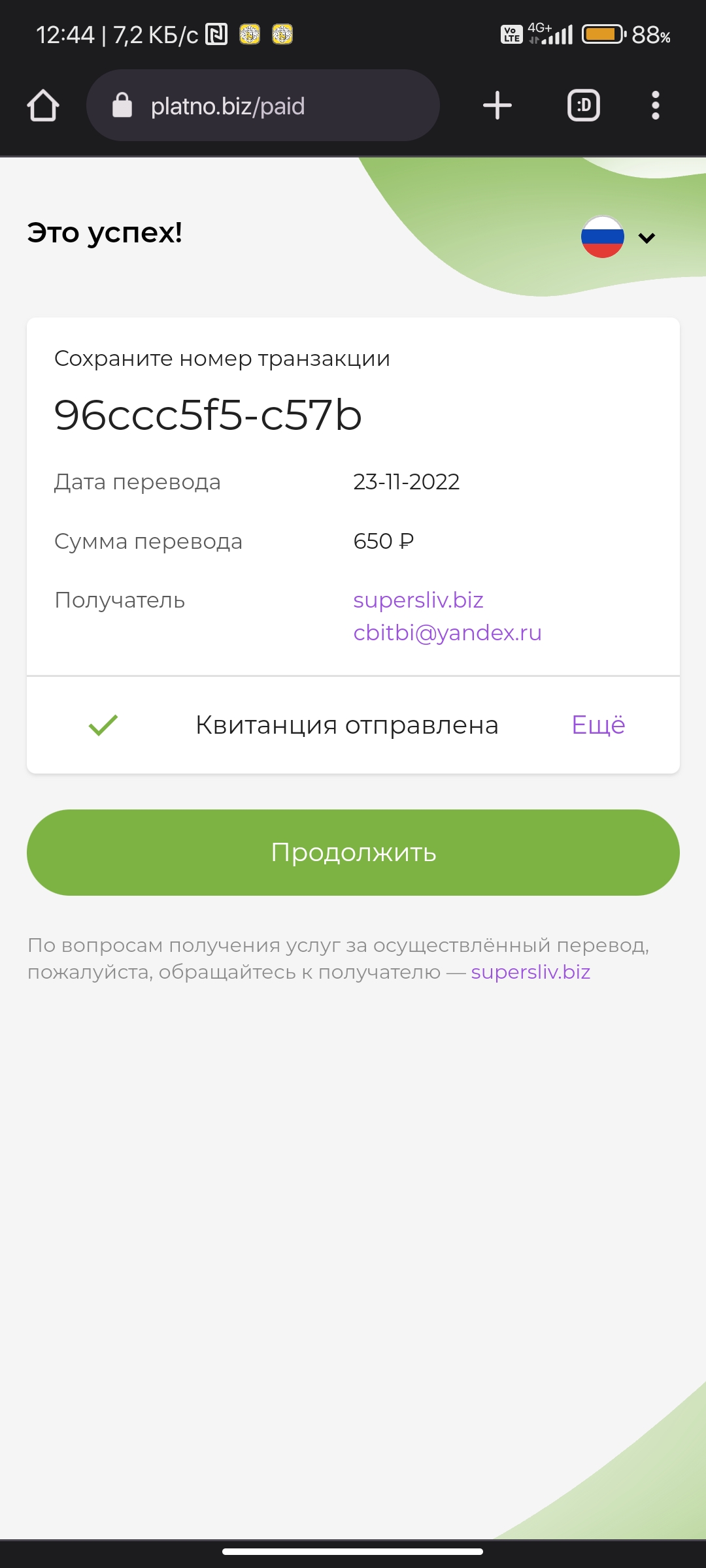Open the tab switcher
Viewport: 706px width, 1568px height.
tap(584, 105)
